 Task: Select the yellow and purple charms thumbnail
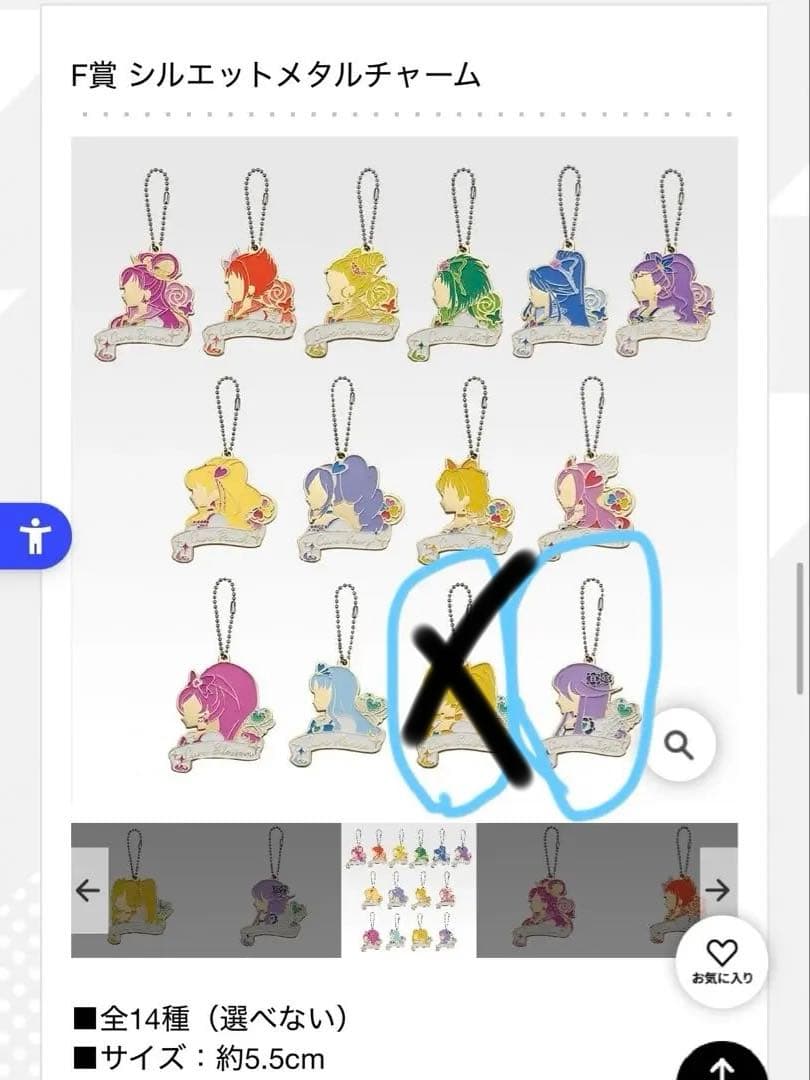(206, 890)
